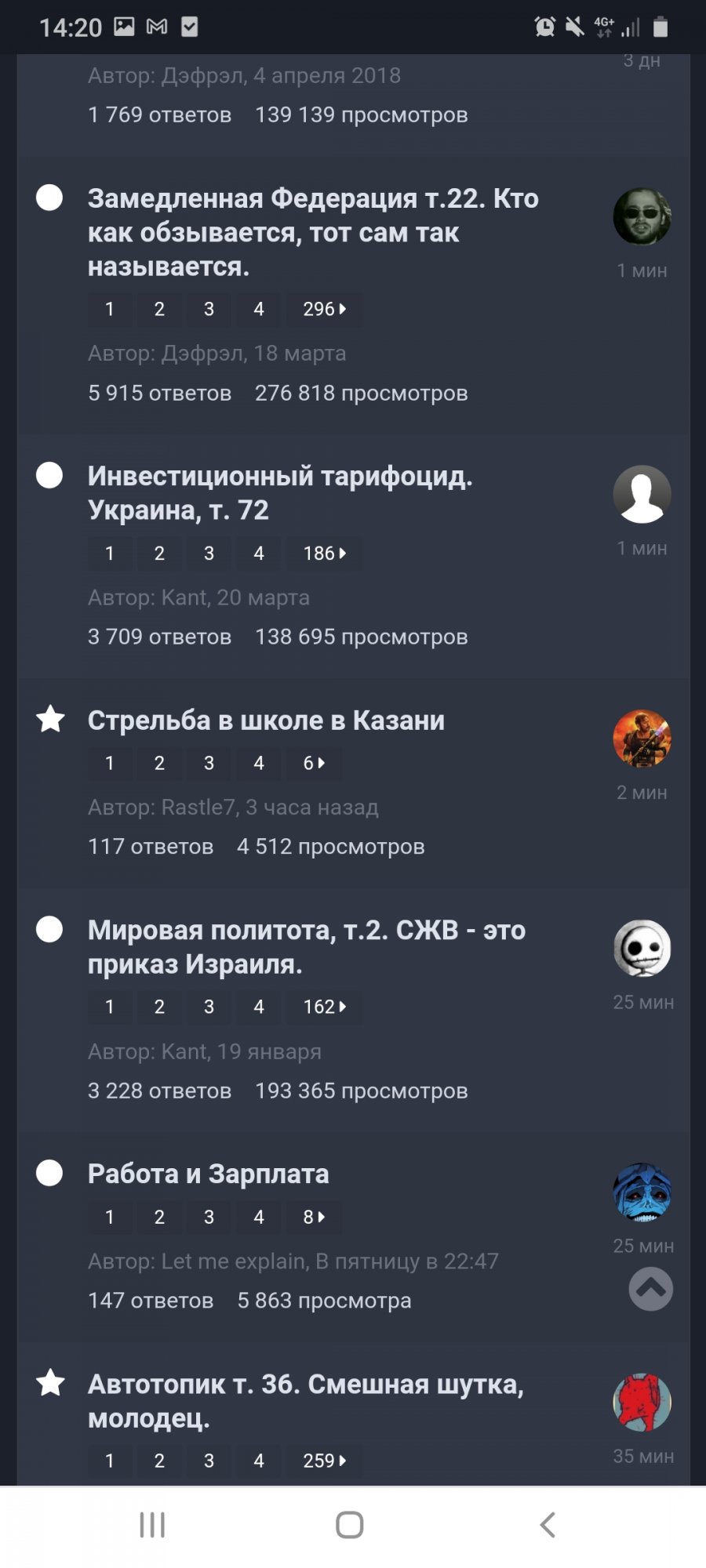Viewport: 706px width, 1568px height.
Task: Jump to page 296 of «Замедленная Федерация»
Action: pyautogui.click(x=323, y=309)
